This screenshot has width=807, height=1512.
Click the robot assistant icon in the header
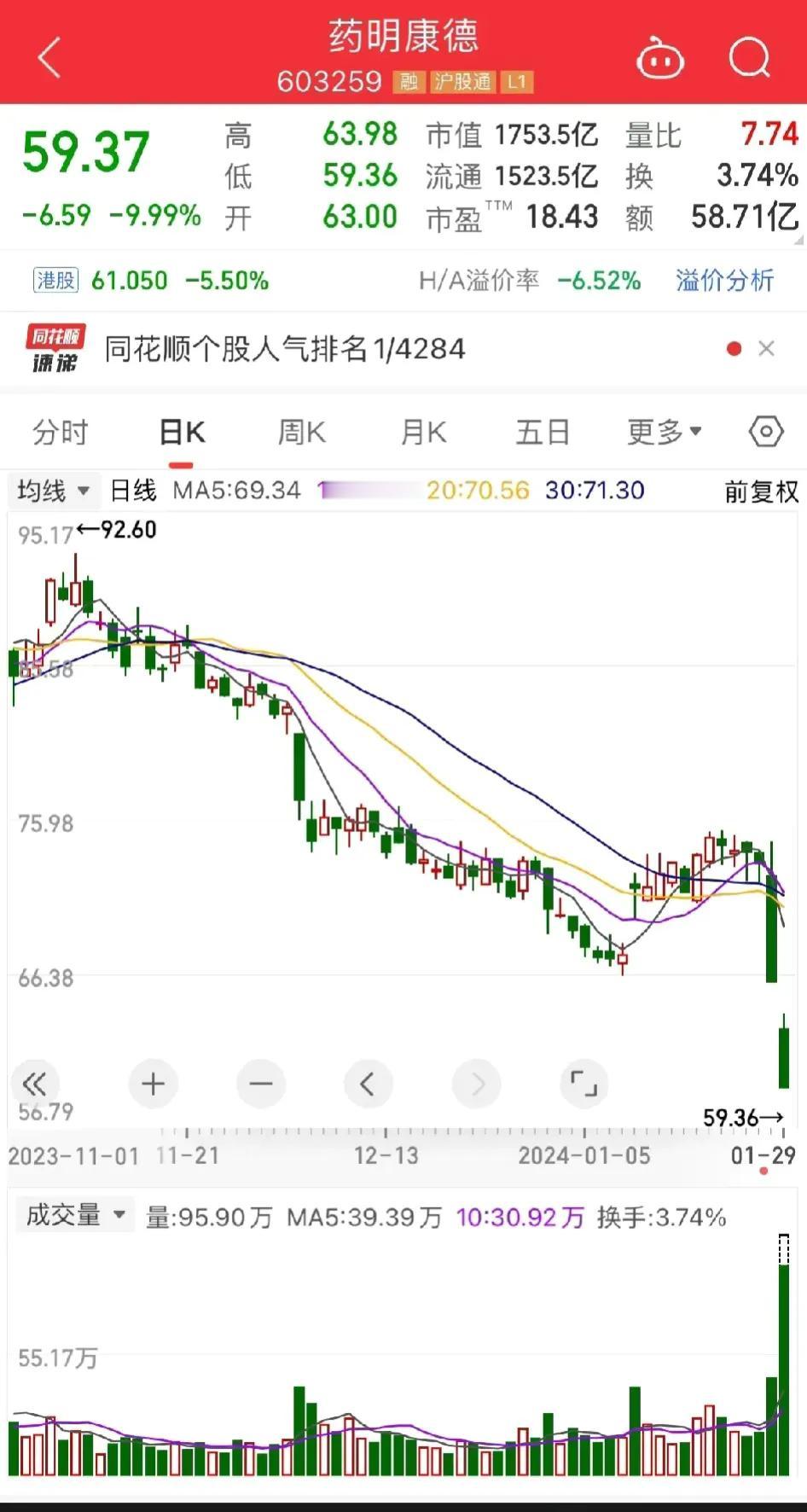659,57
